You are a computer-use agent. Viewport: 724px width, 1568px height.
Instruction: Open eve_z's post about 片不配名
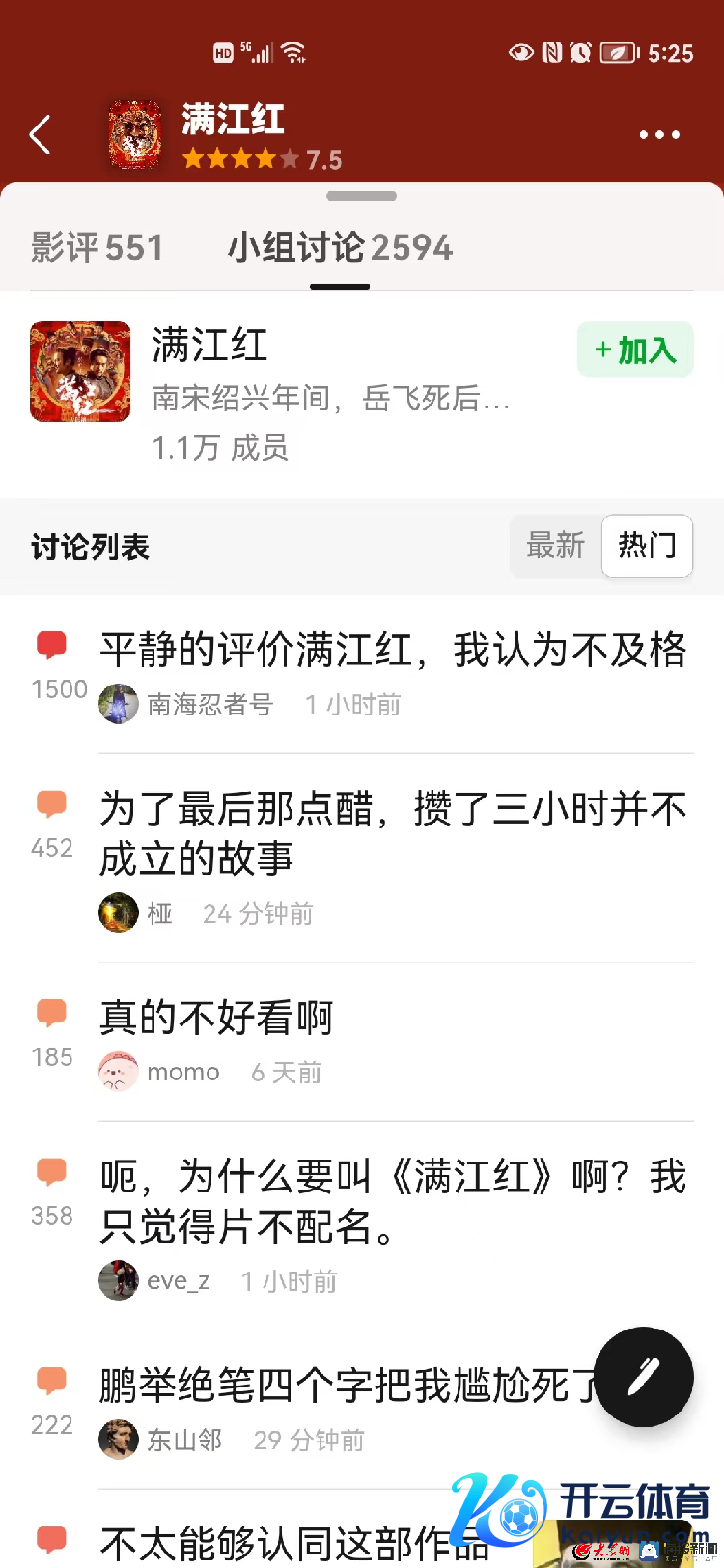(393, 1201)
